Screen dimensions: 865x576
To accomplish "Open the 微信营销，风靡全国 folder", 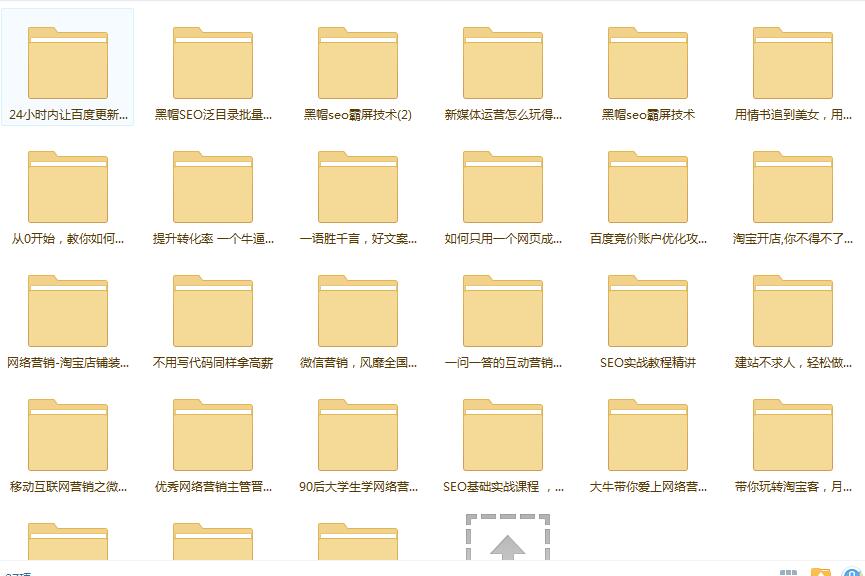I will coord(358,311).
